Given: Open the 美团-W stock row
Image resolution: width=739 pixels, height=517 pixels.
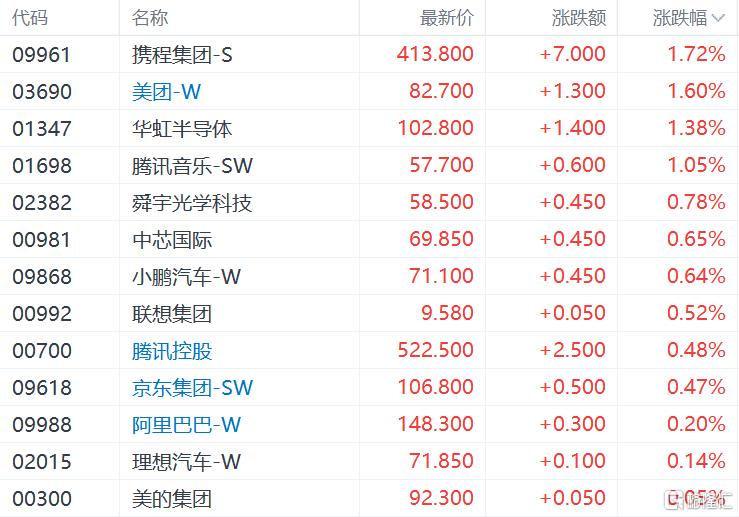Looking at the screenshot, I should [370, 91].
